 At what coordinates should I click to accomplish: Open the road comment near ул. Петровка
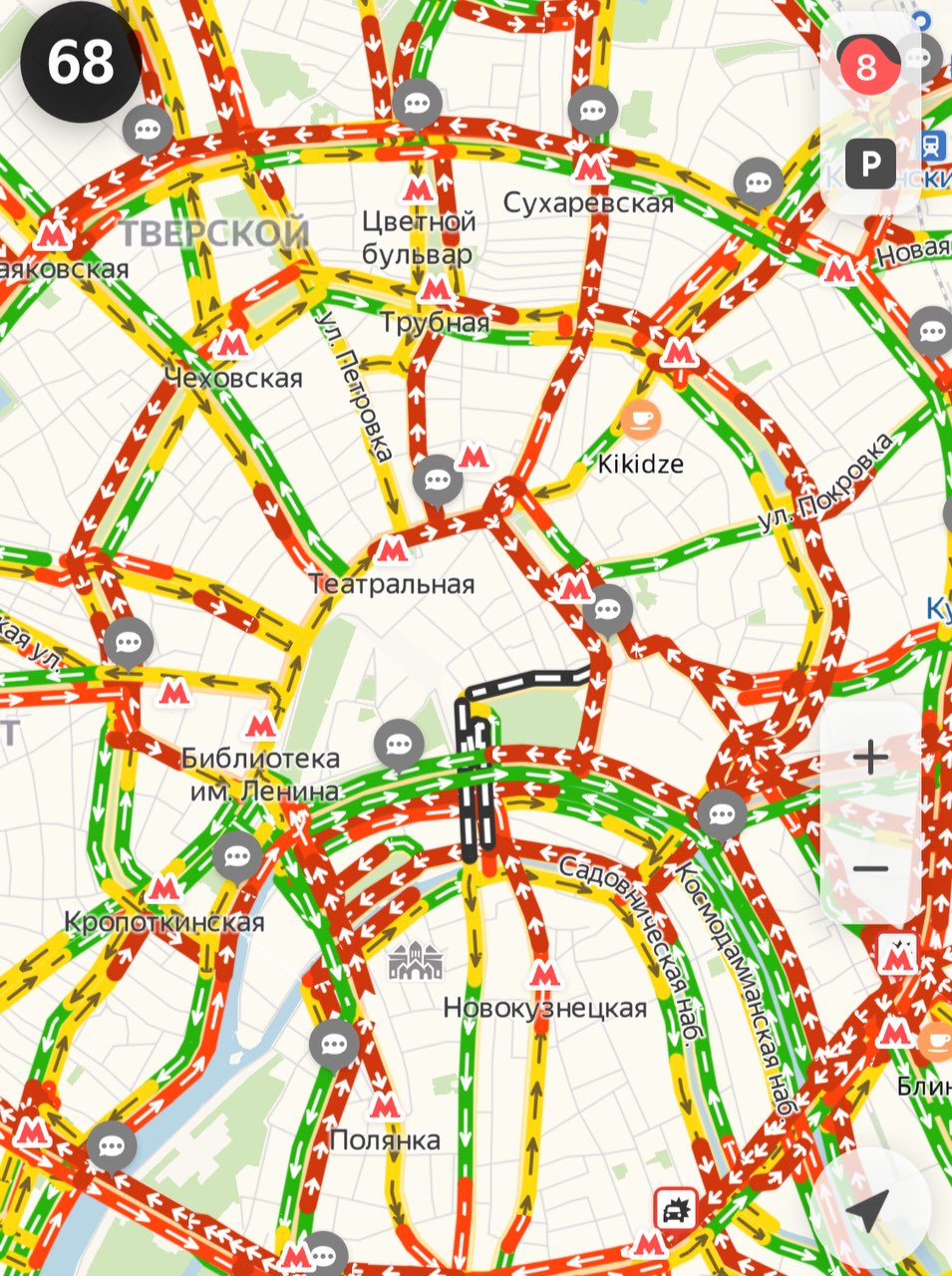coord(438,481)
